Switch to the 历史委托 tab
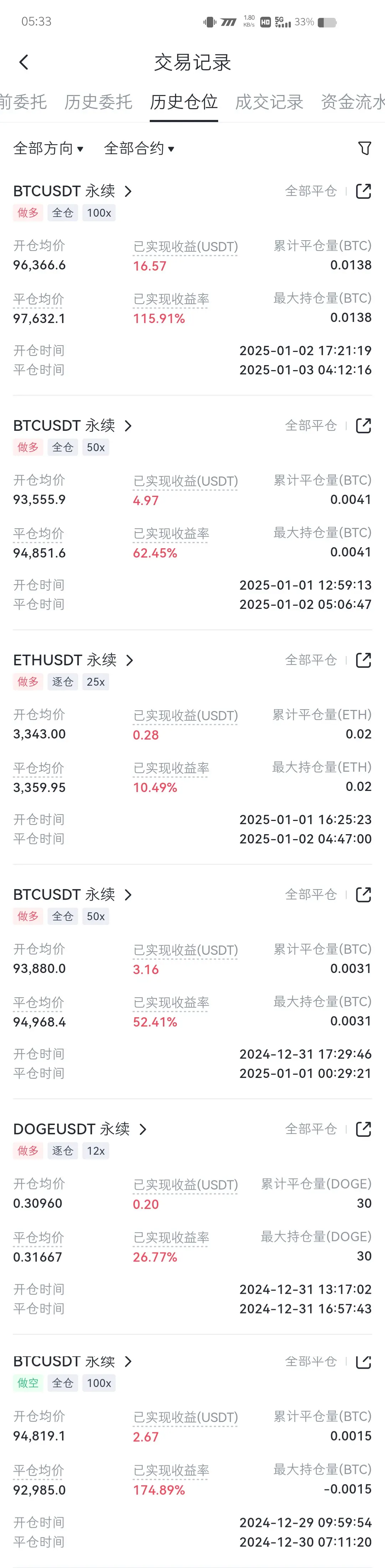The height and width of the screenshot is (1568, 385). [x=98, y=102]
